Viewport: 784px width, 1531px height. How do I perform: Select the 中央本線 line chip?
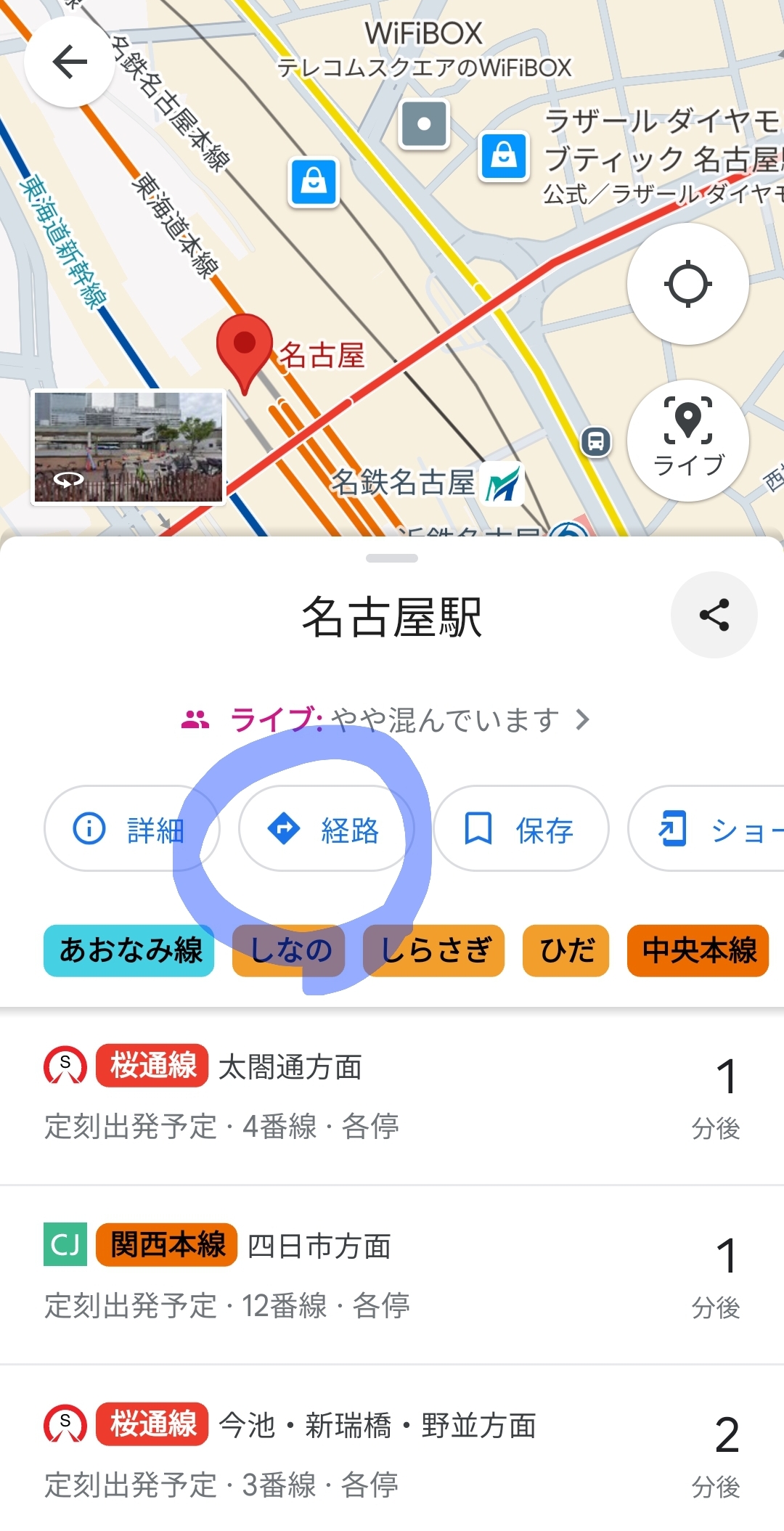[x=698, y=950]
